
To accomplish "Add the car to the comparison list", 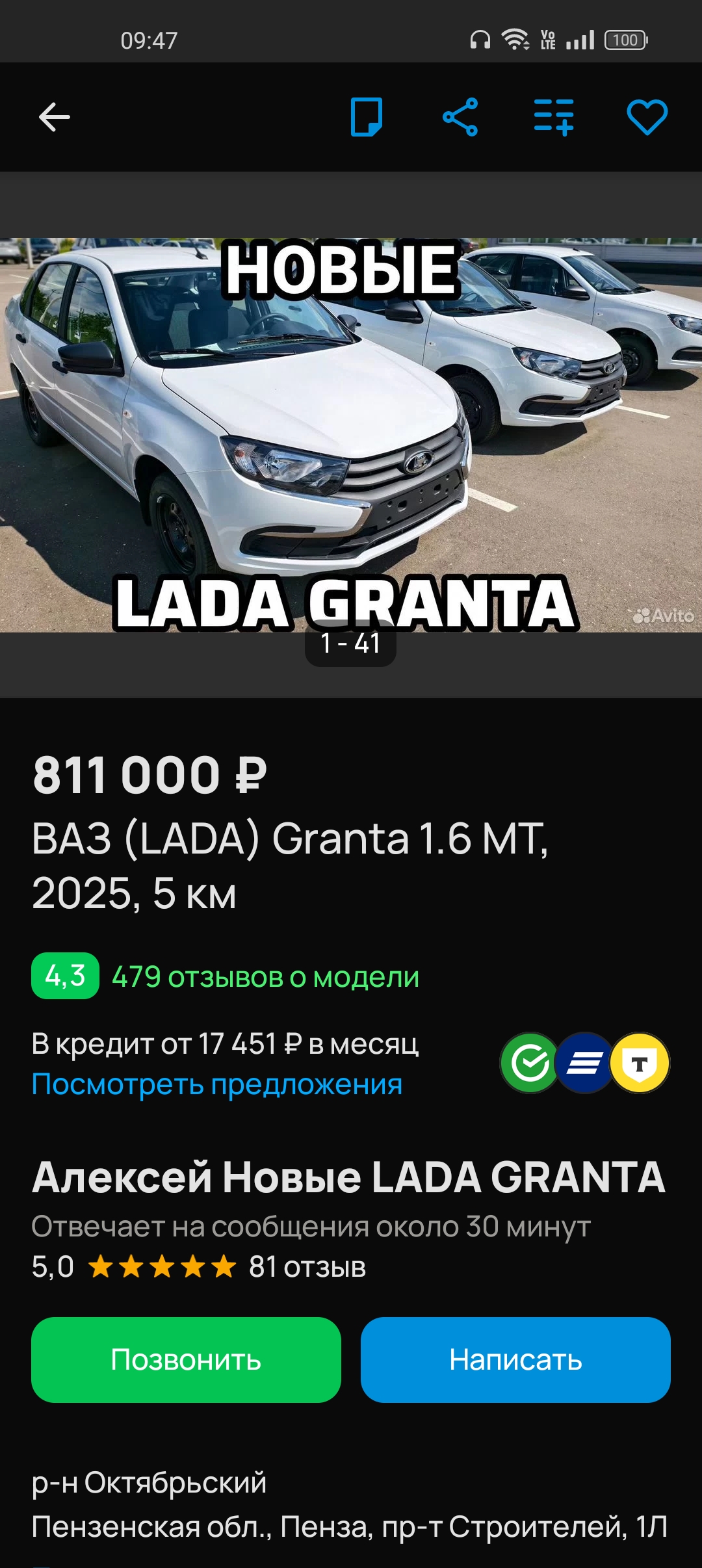I will point(554,118).
